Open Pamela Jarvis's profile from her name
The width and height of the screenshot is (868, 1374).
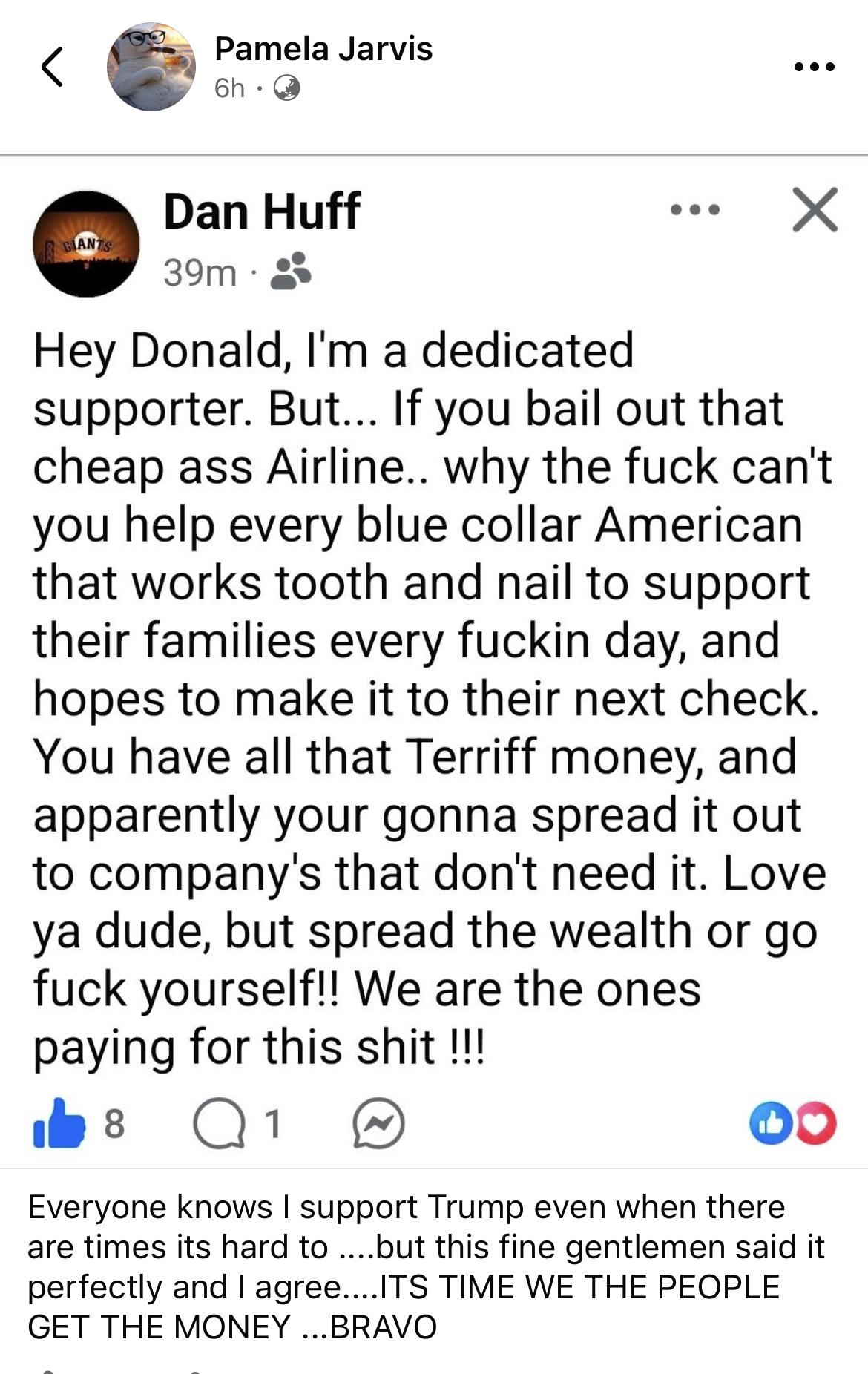click(x=323, y=49)
